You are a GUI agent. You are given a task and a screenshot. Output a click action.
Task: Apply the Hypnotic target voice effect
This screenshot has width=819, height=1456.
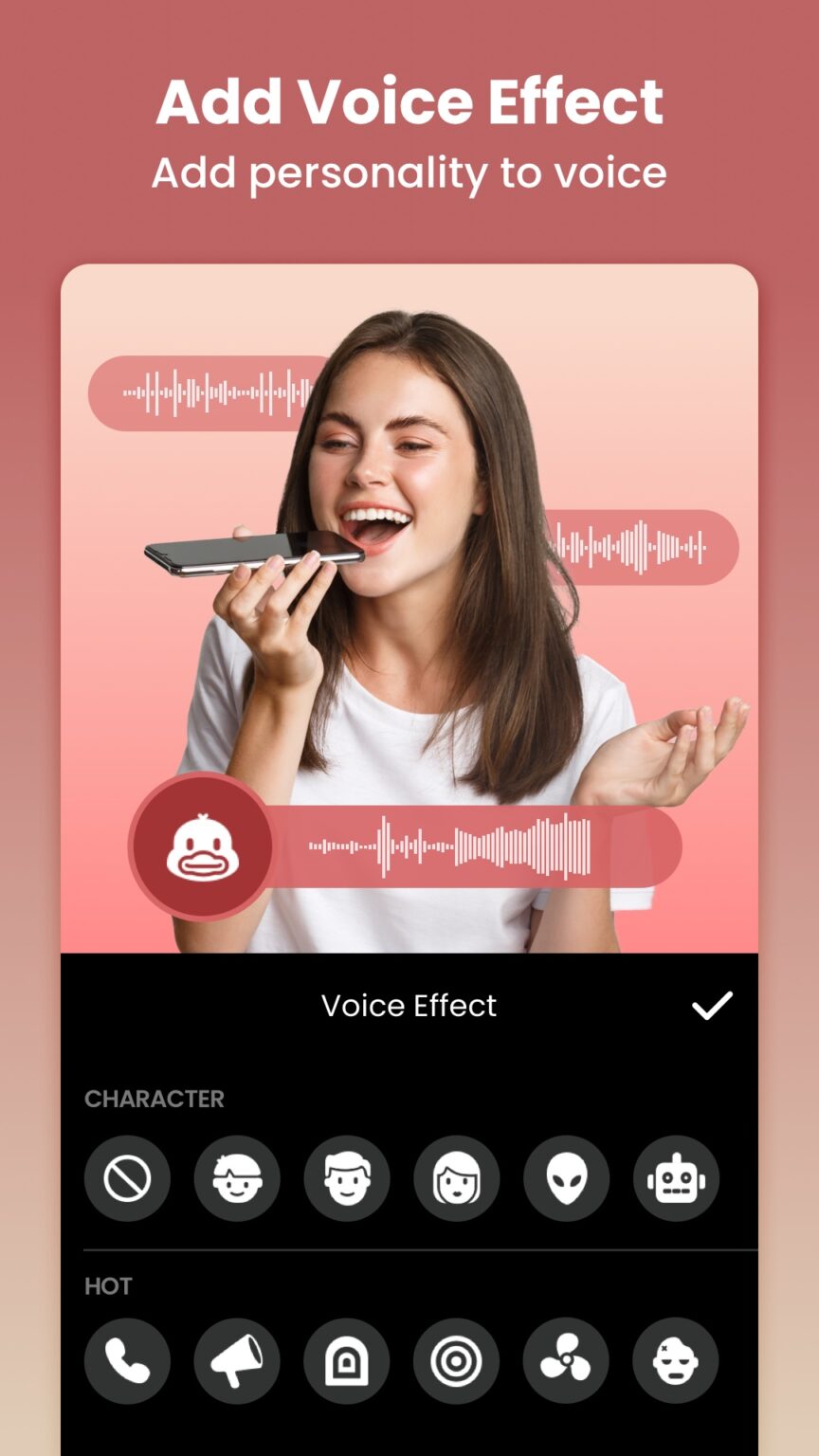click(x=456, y=1360)
